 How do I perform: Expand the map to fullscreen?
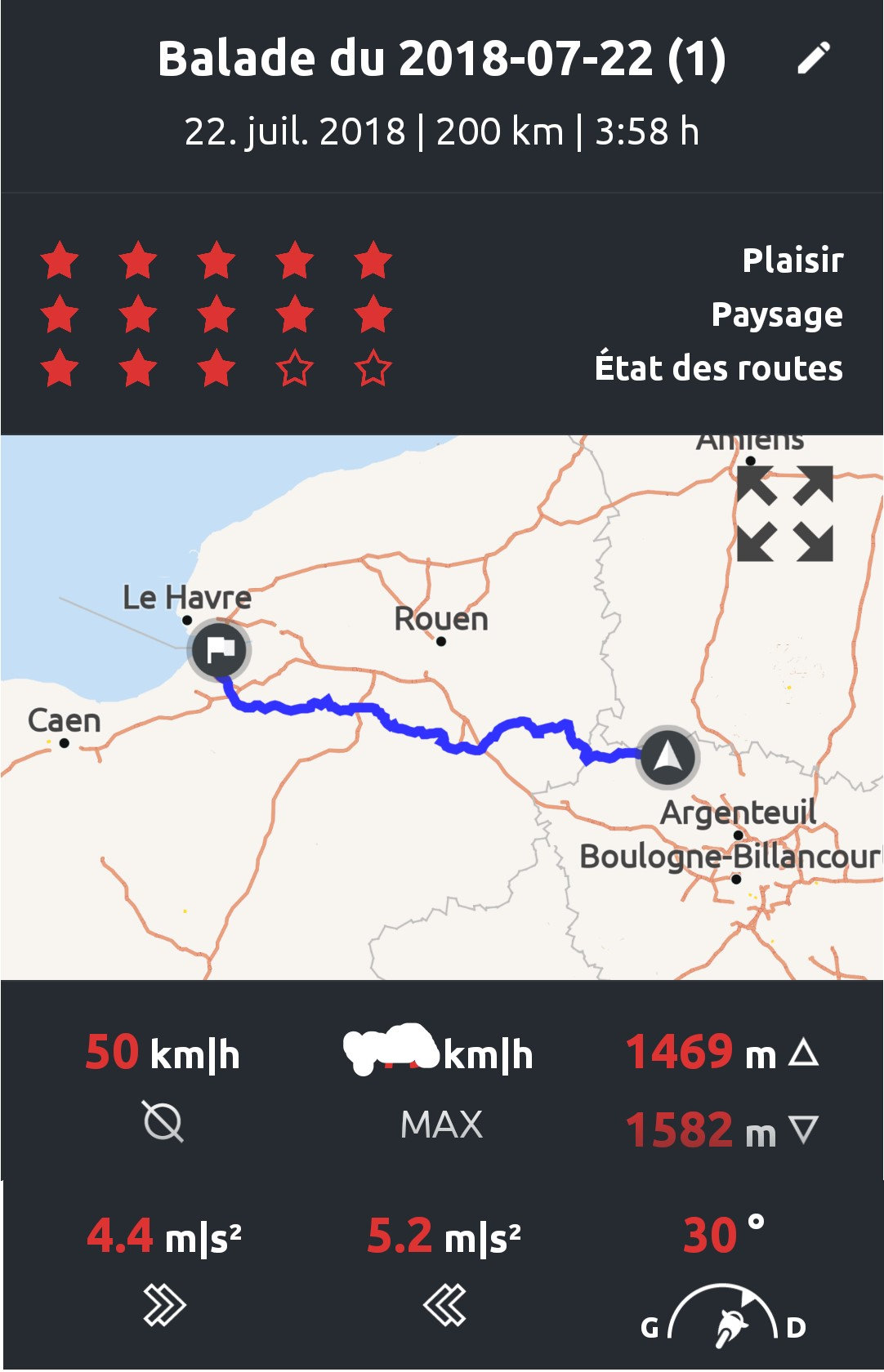(784, 514)
